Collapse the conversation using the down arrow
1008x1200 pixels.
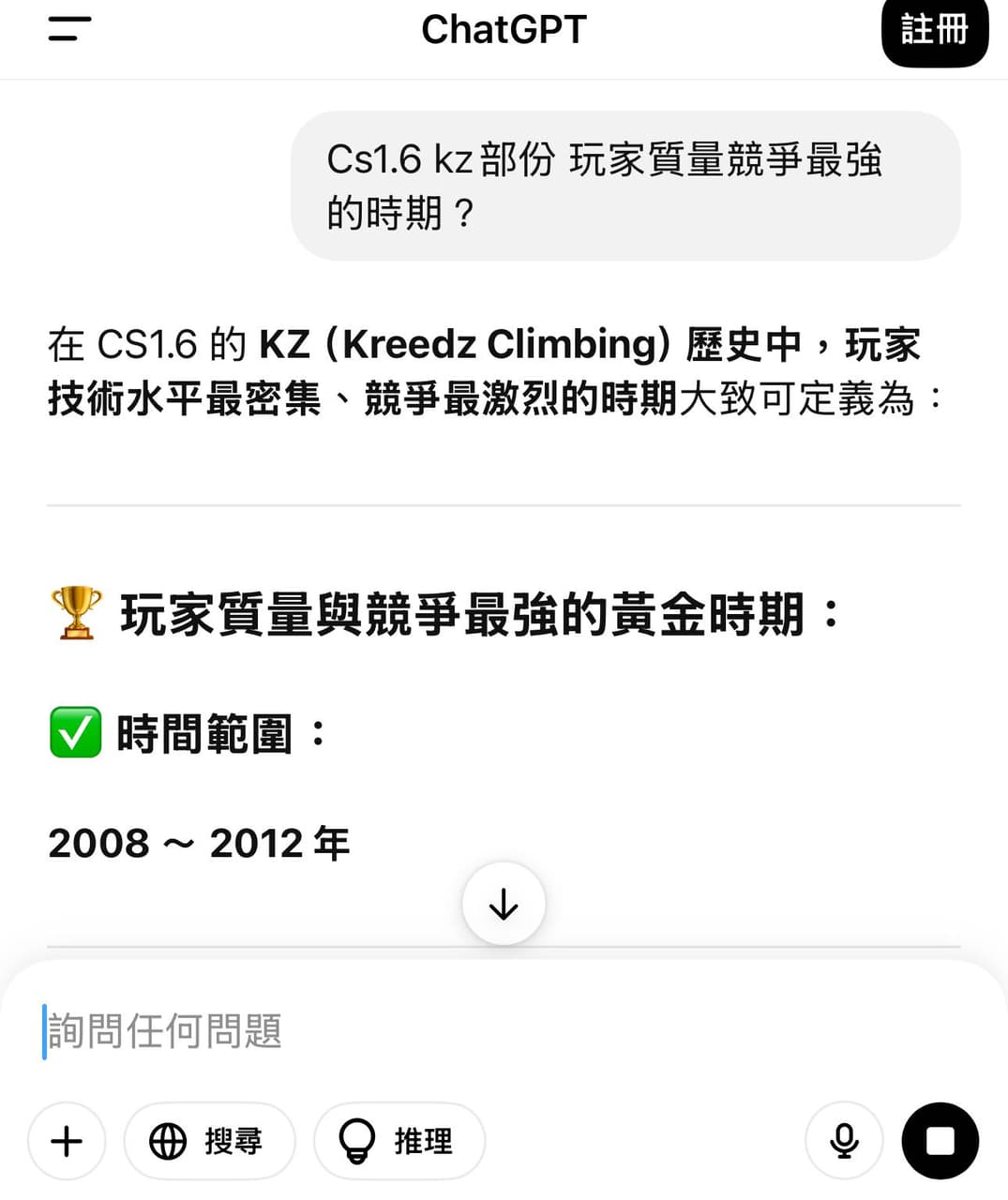[x=504, y=903]
